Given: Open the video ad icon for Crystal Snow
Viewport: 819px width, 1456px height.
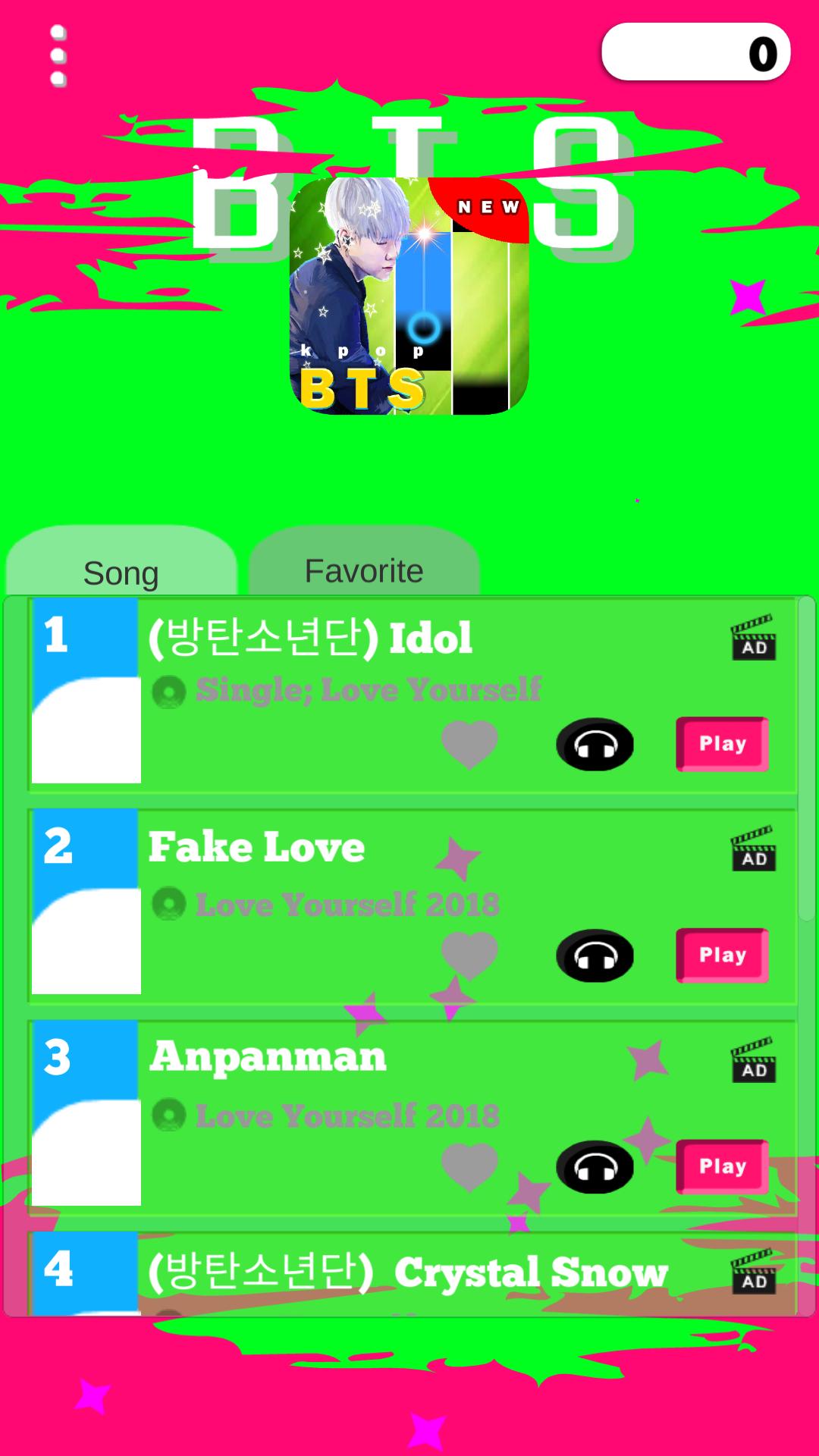Looking at the screenshot, I should click(755, 1276).
